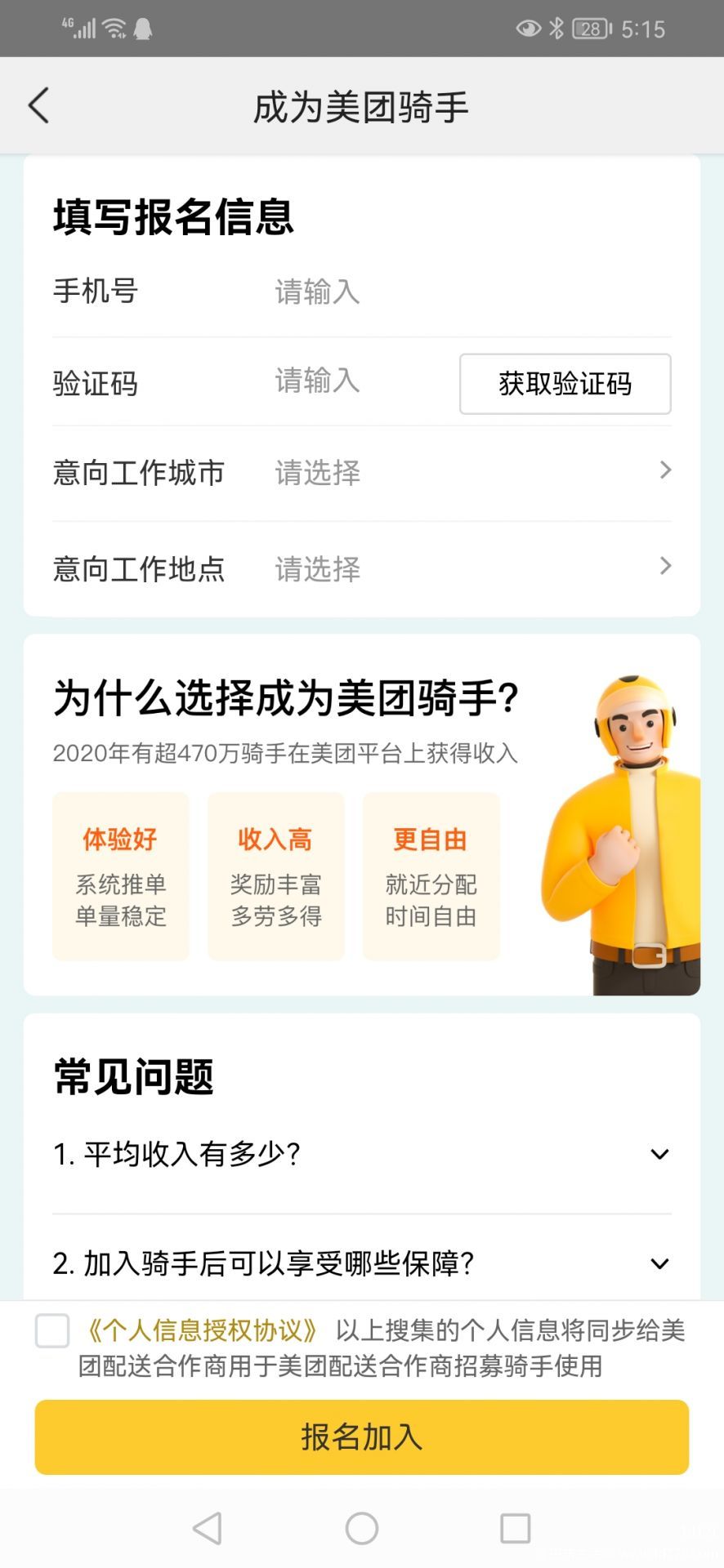The width and height of the screenshot is (724, 1568).
Task: Select 意向工作城市 preferred work city
Action: click(362, 473)
